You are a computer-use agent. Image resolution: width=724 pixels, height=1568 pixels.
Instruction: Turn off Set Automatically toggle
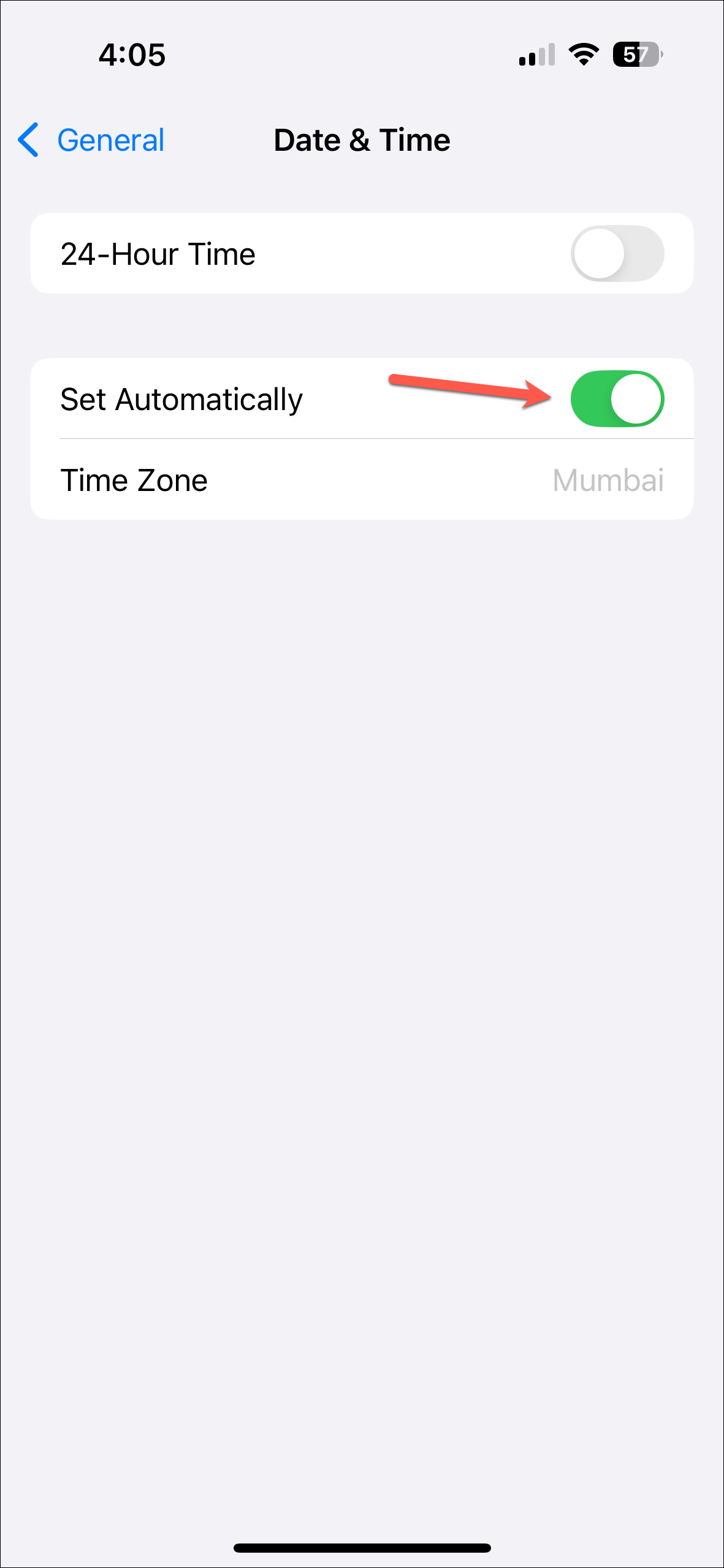[x=617, y=399]
